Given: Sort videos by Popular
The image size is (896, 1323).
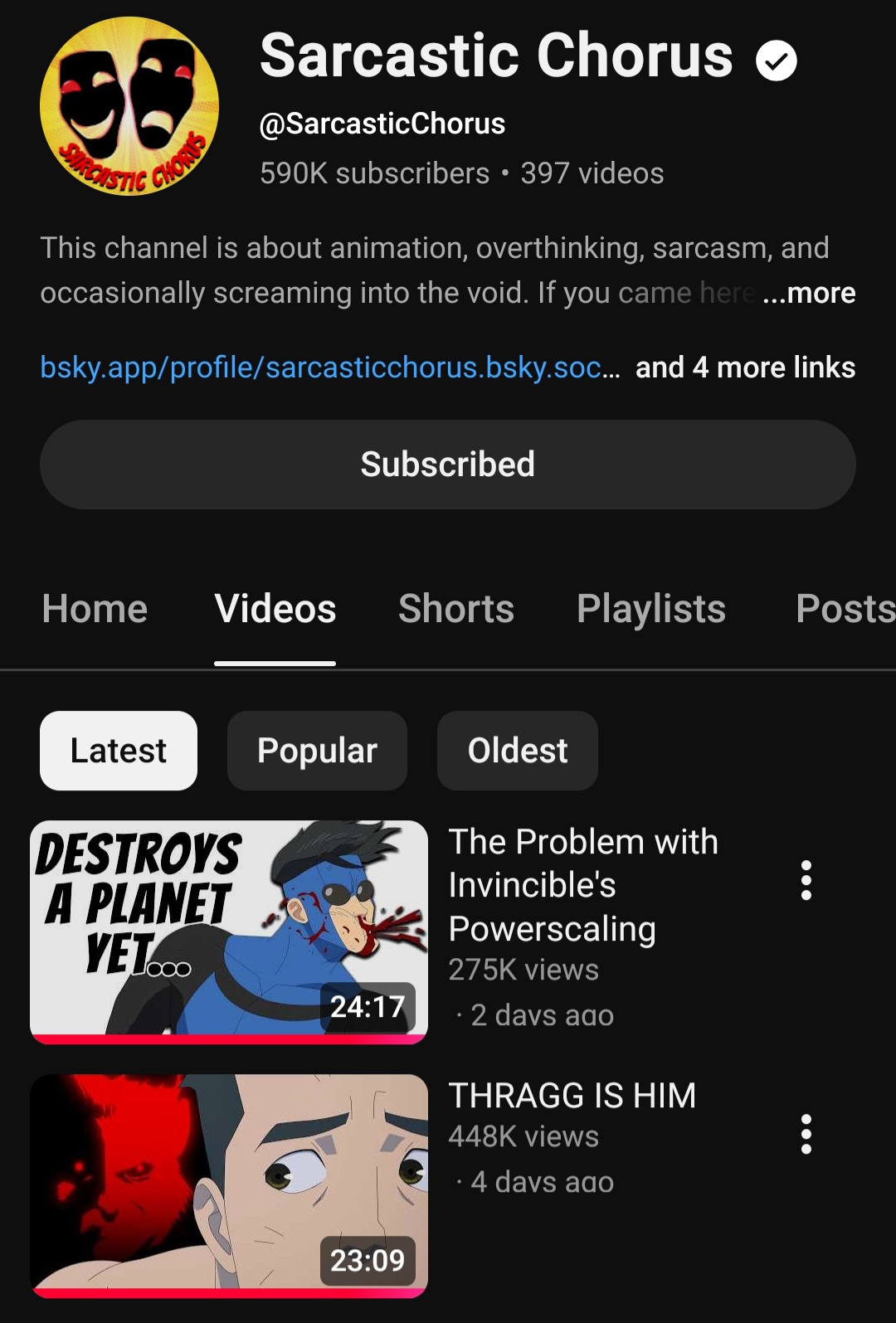Looking at the screenshot, I should point(317,751).
